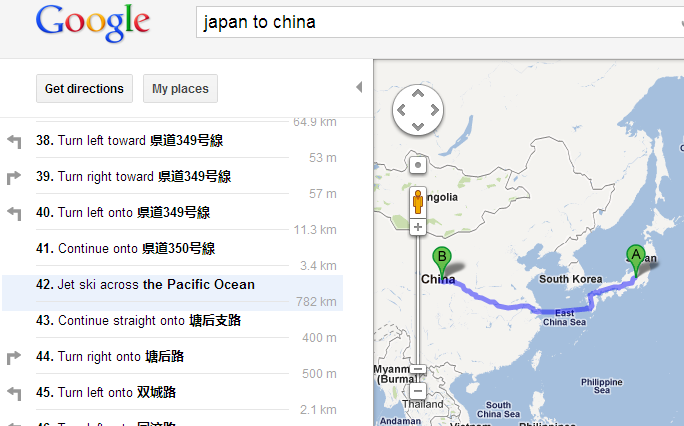Open My places
Image resolution: width=684 pixels, height=426 pixels.
coord(180,89)
